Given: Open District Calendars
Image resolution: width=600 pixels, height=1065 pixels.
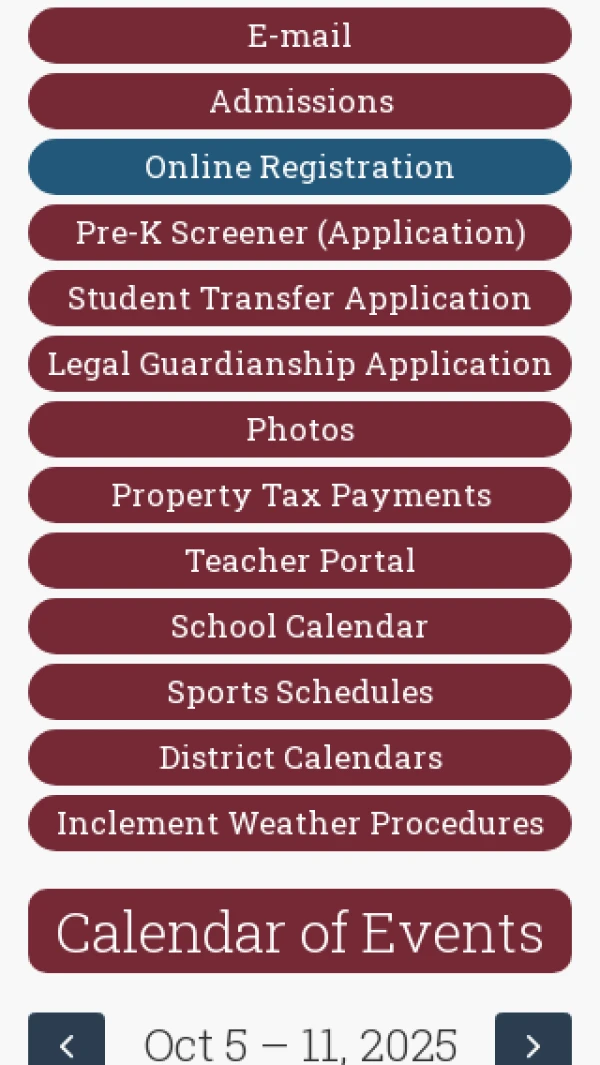Looking at the screenshot, I should [x=300, y=758].
